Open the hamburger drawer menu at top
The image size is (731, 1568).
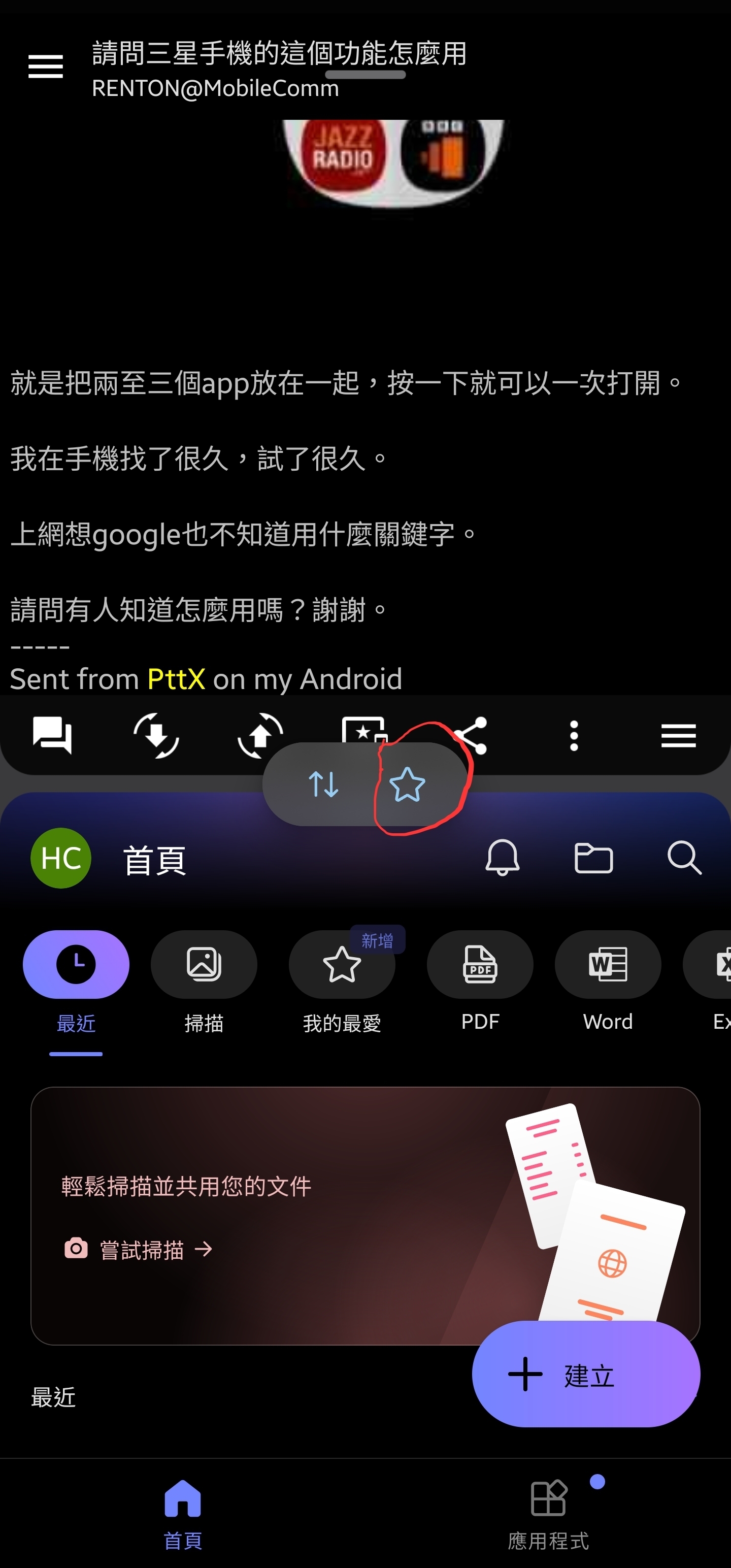[46, 67]
